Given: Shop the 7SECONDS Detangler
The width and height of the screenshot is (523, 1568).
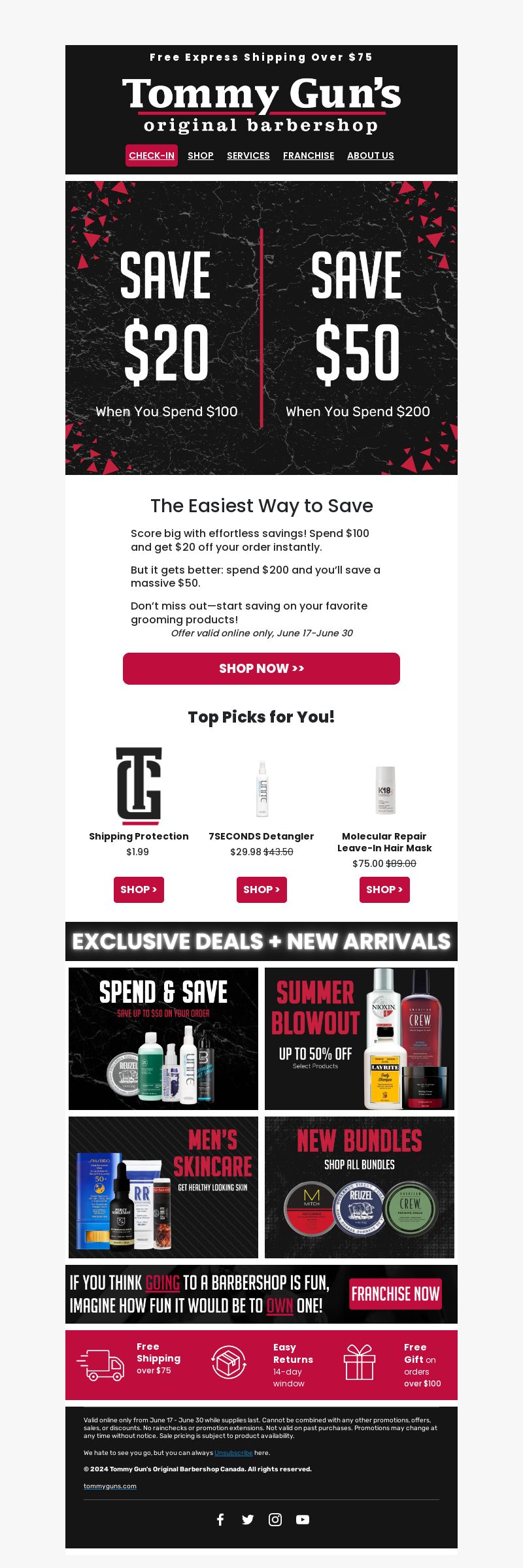Looking at the screenshot, I should [x=261, y=889].
